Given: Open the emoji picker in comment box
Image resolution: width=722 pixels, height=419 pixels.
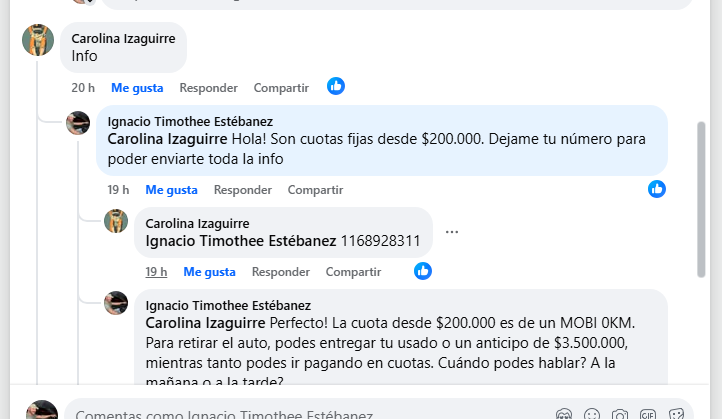Looking at the screenshot, I should (x=592, y=414).
